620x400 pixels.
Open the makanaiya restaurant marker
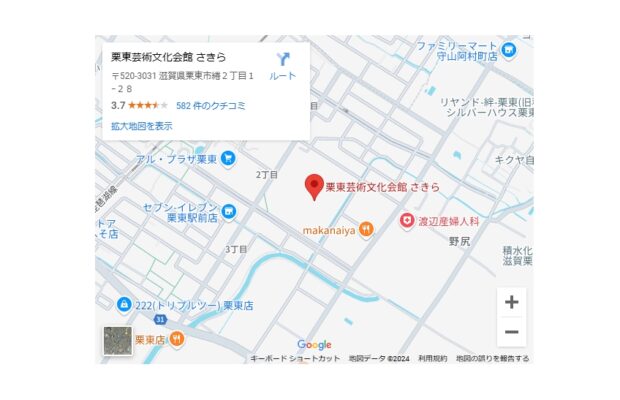(366, 230)
